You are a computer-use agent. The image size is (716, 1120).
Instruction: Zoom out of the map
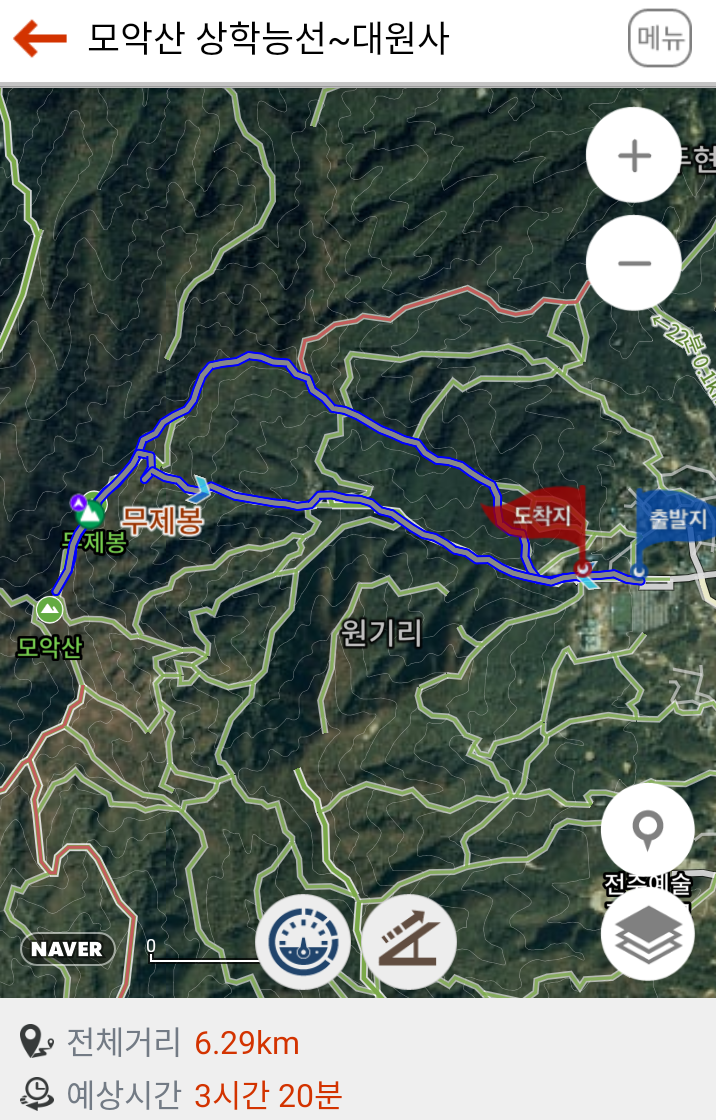634,263
